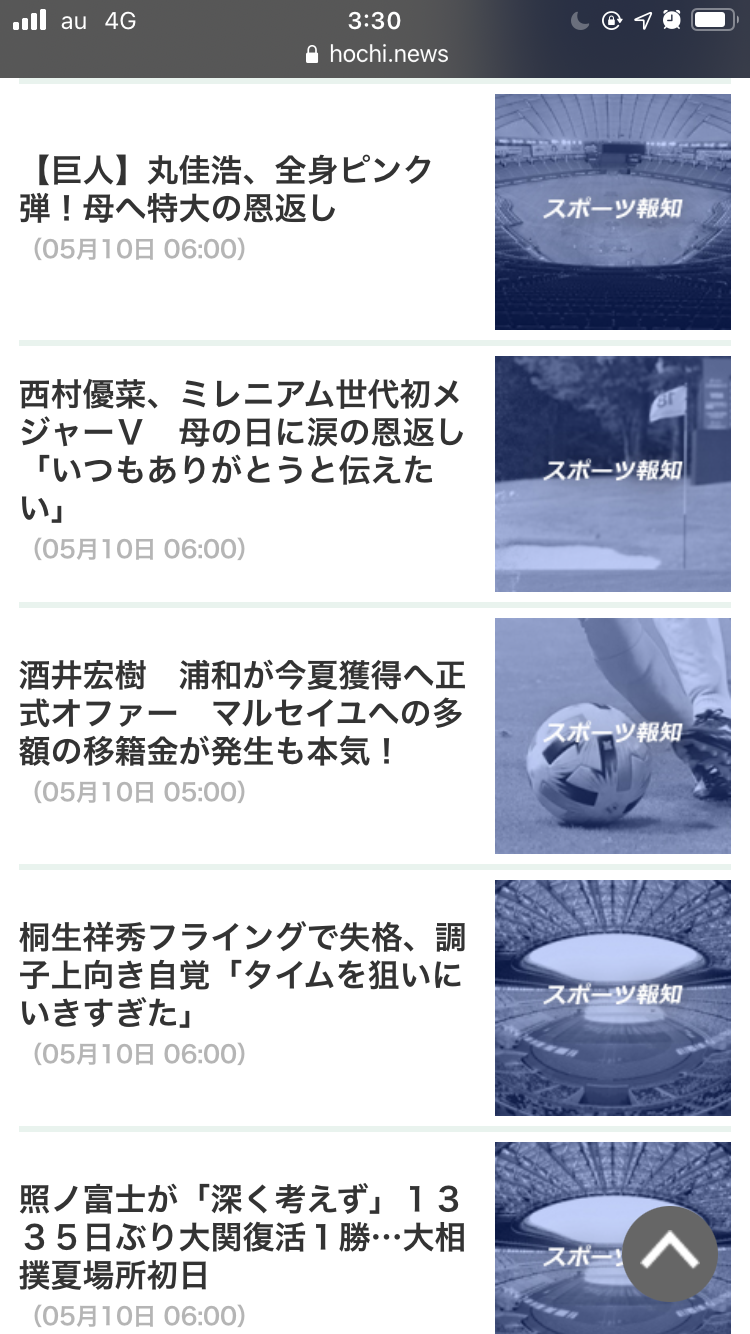Tap the golf flag thumbnail beside 西村優菜 article

click(x=612, y=474)
